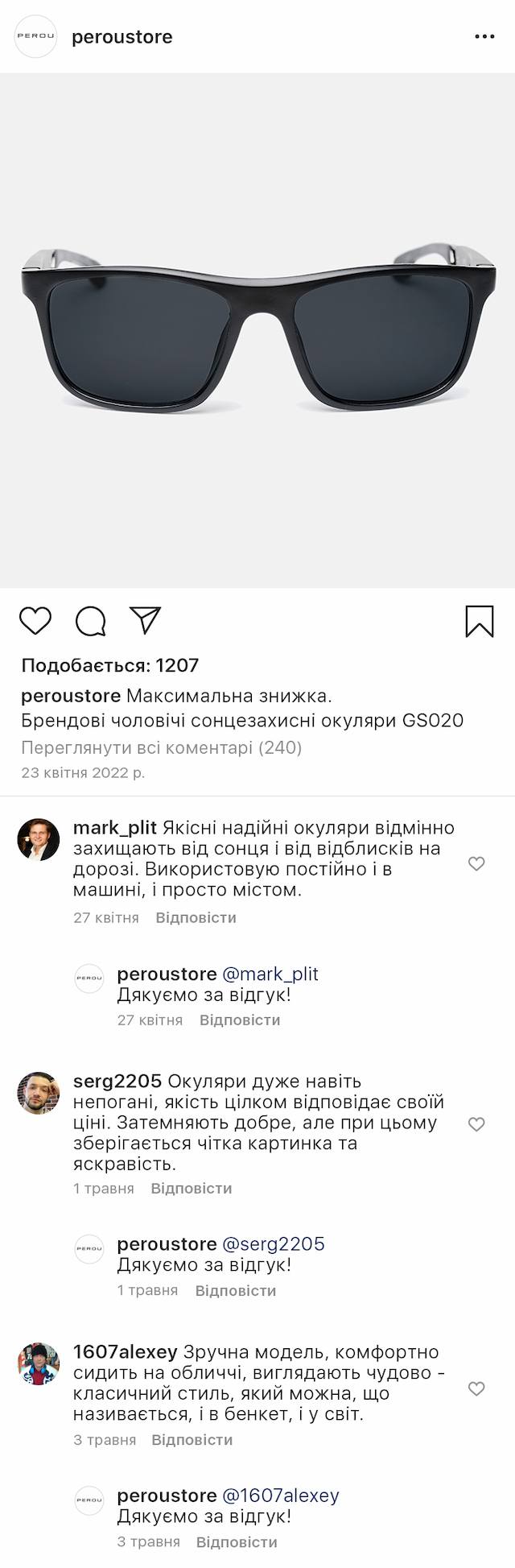Open 1607alexey's profile avatar

coord(39,1363)
